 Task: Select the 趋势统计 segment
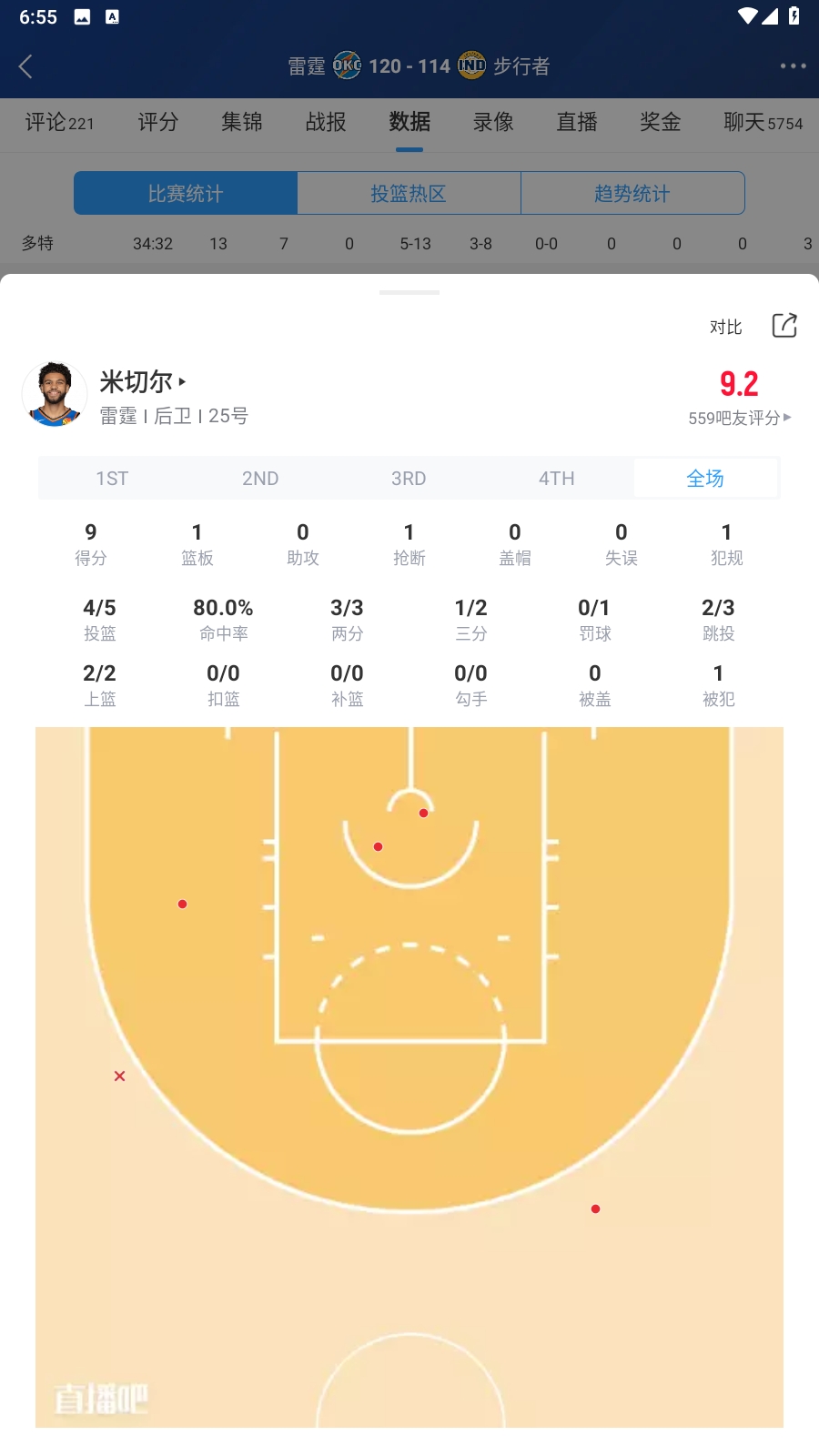pyautogui.click(x=632, y=194)
